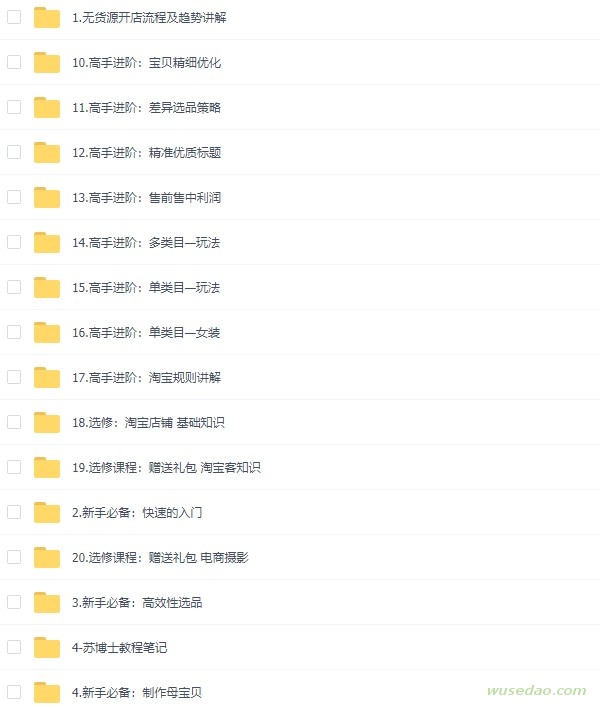Select the checkbox beside 13.高手进阶:售前售中利润
This screenshot has height=708, width=600.
(x=14, y=197)
